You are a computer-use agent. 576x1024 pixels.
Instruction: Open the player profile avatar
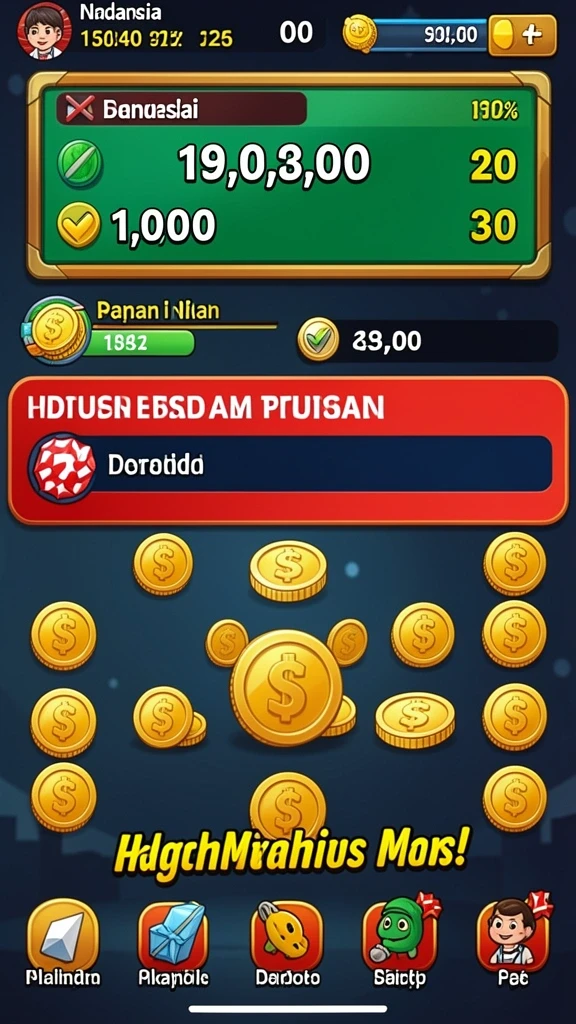44,31
